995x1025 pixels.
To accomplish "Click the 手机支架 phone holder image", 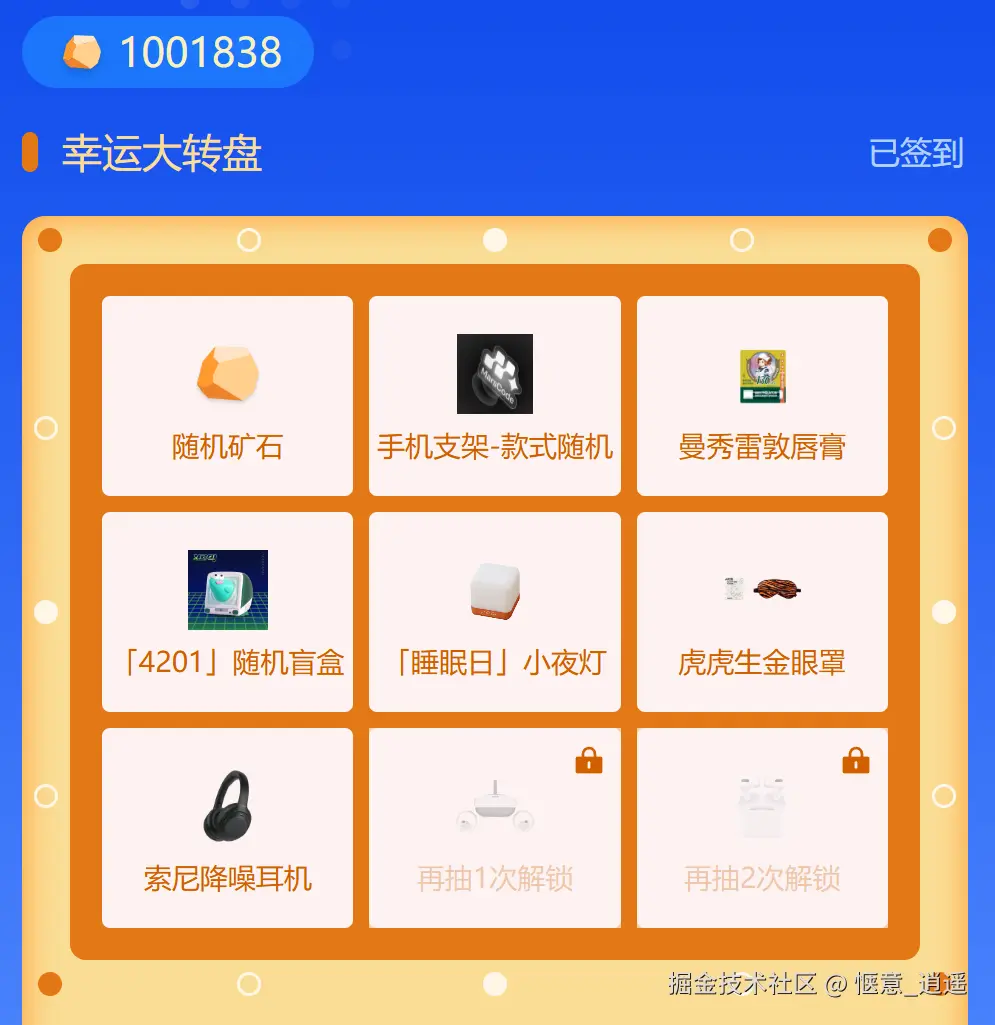I will (494, 374).
